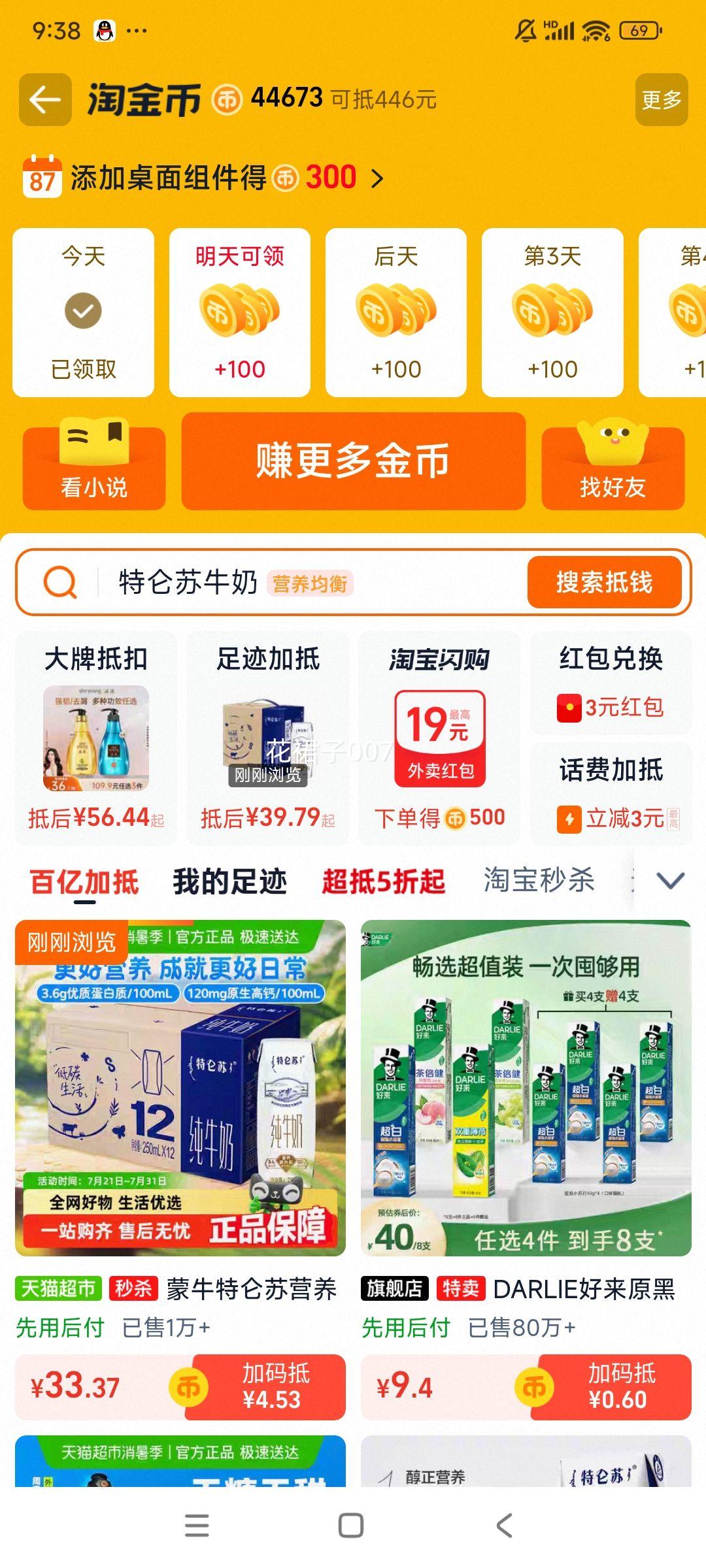Viewport: 706px width, 1568px height.
Task: Tap the calendar 87 icon in the banner
Action: point(42,177)
